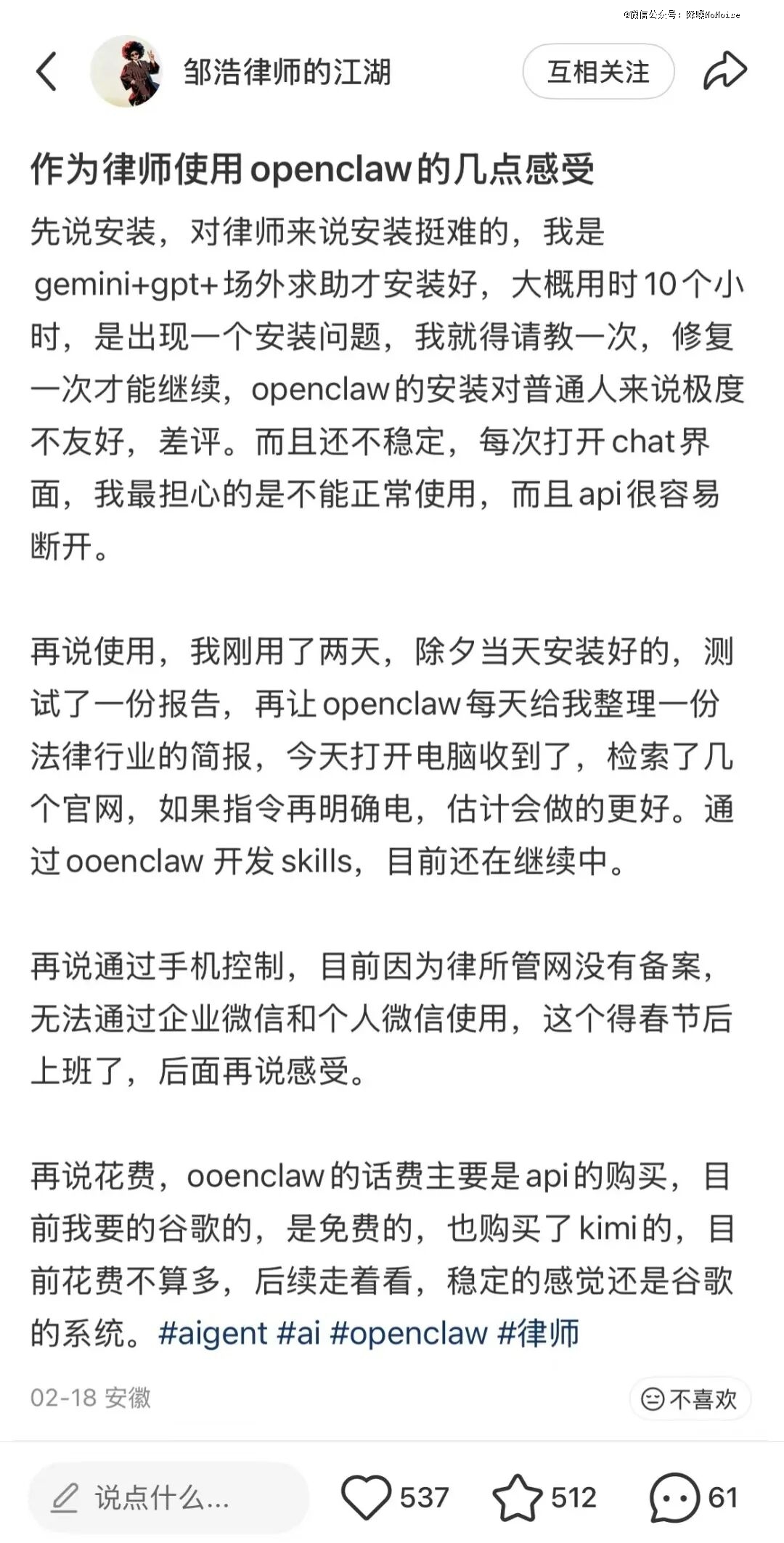Viewport: 784px width, 1543px height.
Task: Tap the 互相关注 follow button
Action: [598, 72]
